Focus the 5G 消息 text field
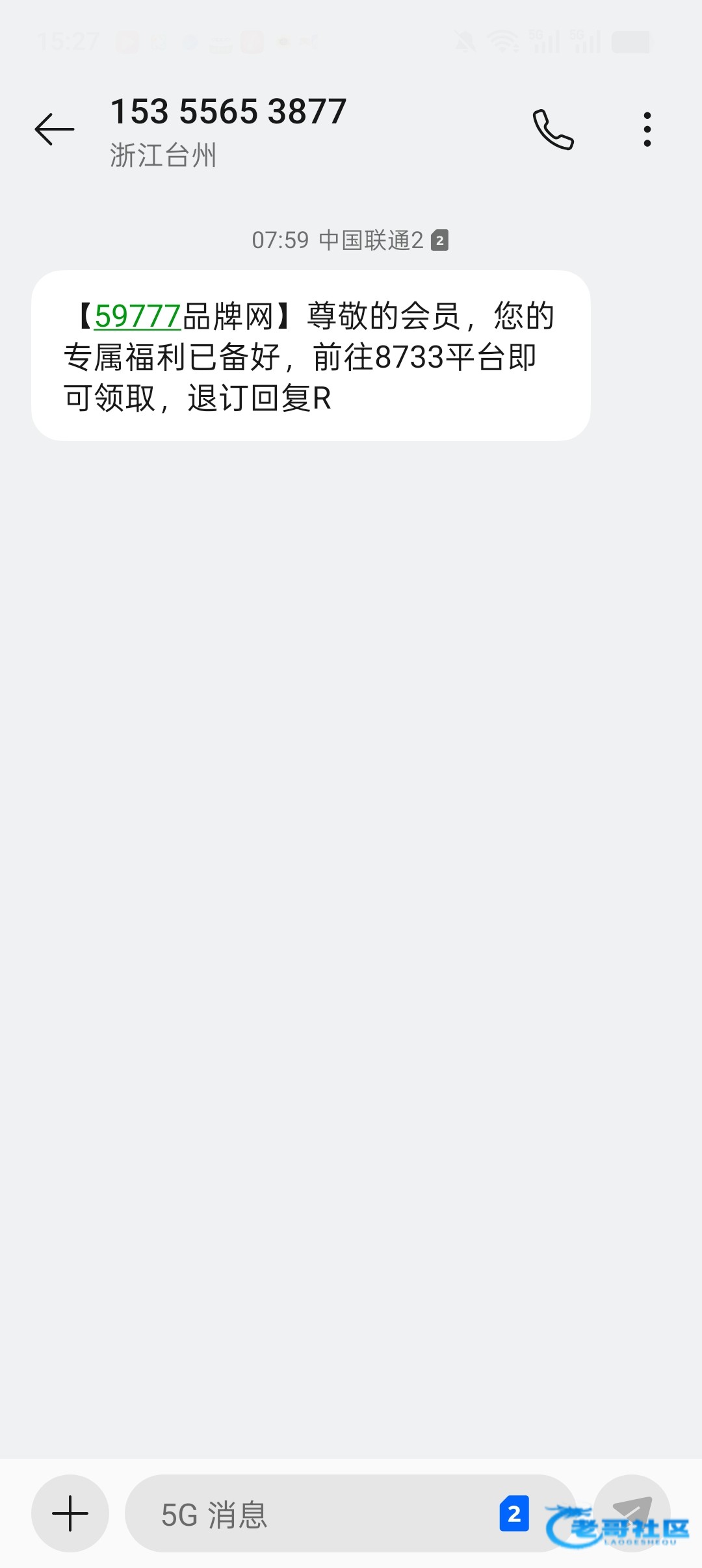702x1568 pixels. pyautogui.click(x=312, y=1515)
